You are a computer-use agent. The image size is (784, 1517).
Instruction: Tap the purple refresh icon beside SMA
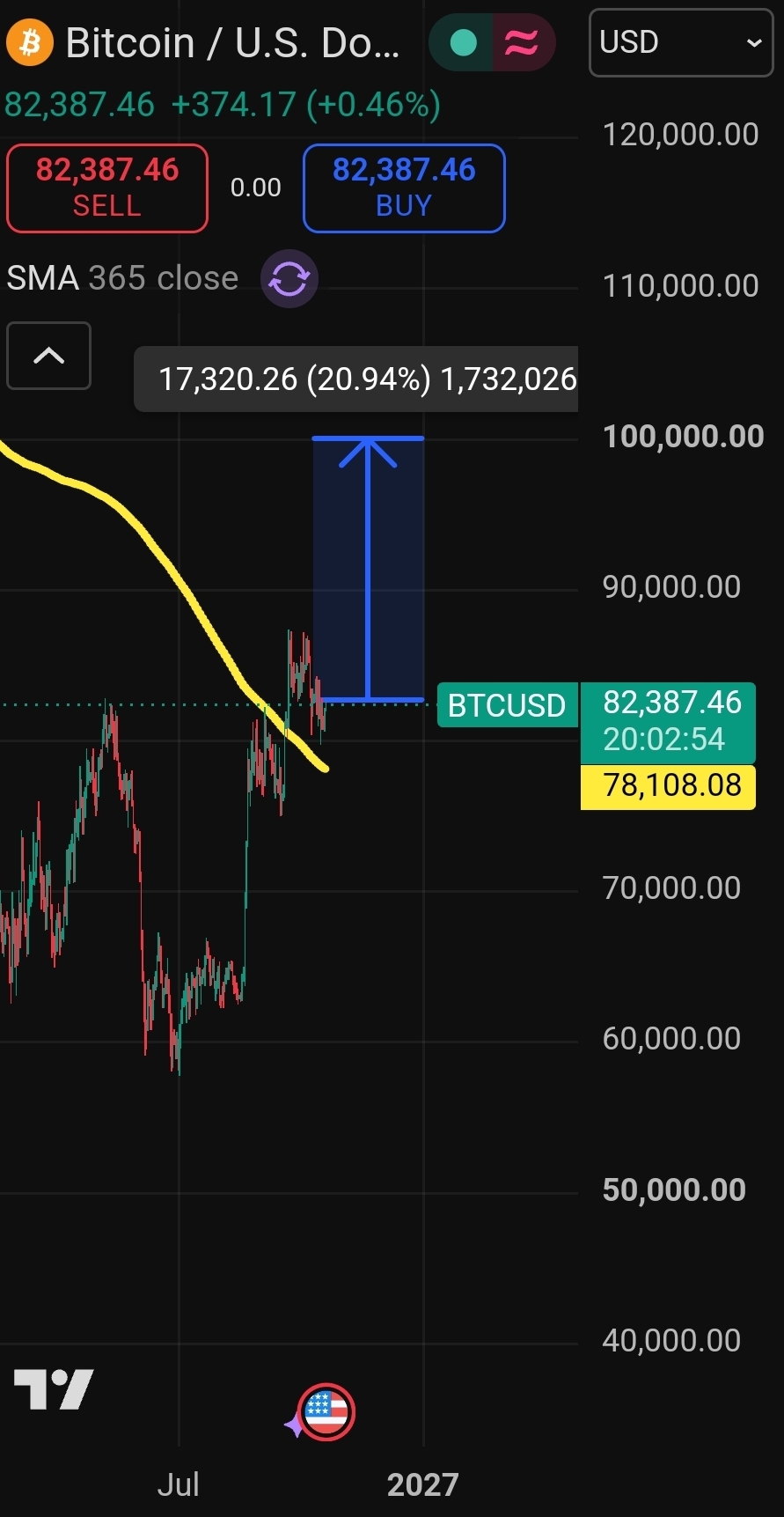coord(289,279)
